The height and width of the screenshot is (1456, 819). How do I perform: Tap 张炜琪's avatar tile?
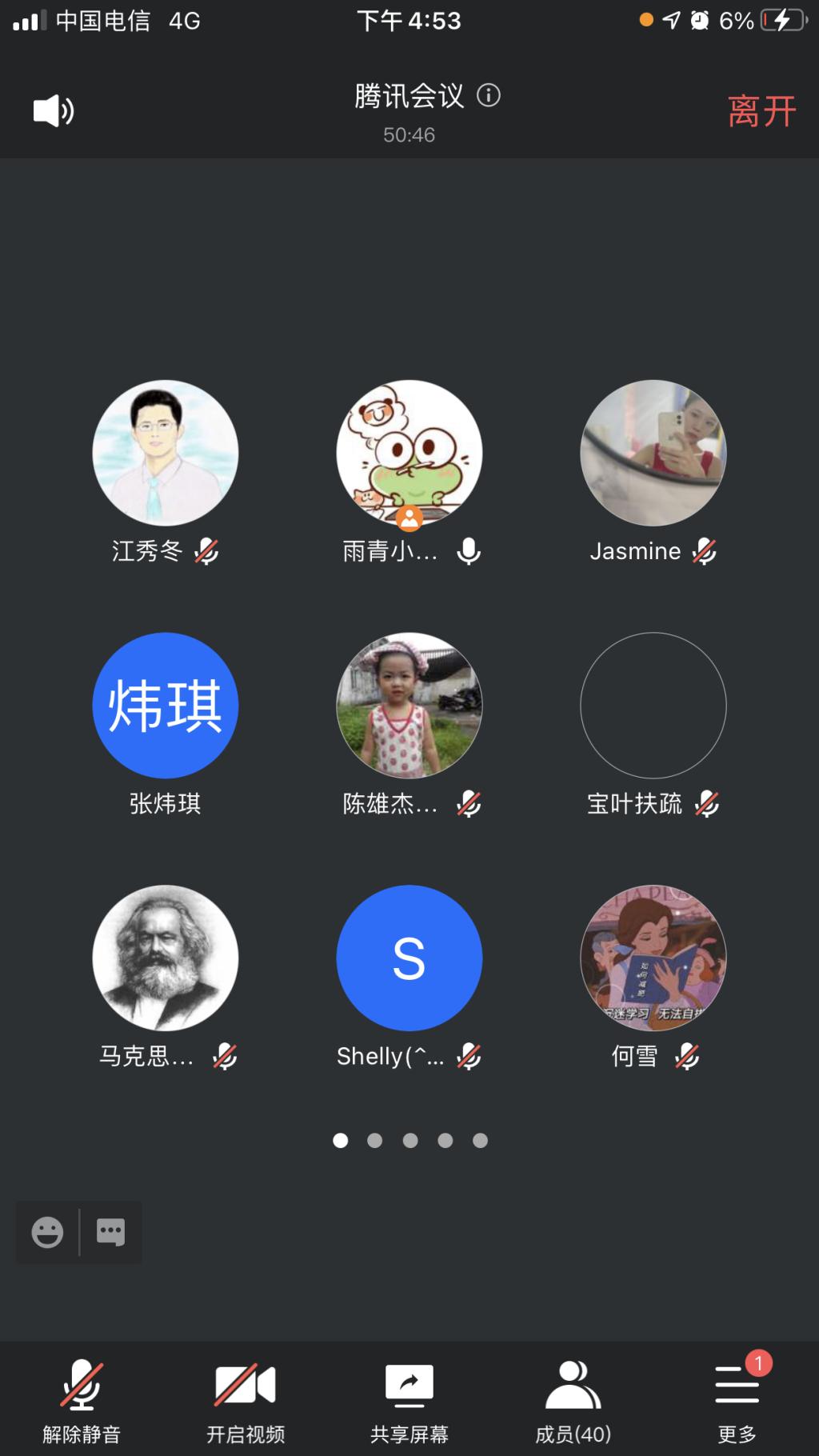coord(166,706)
